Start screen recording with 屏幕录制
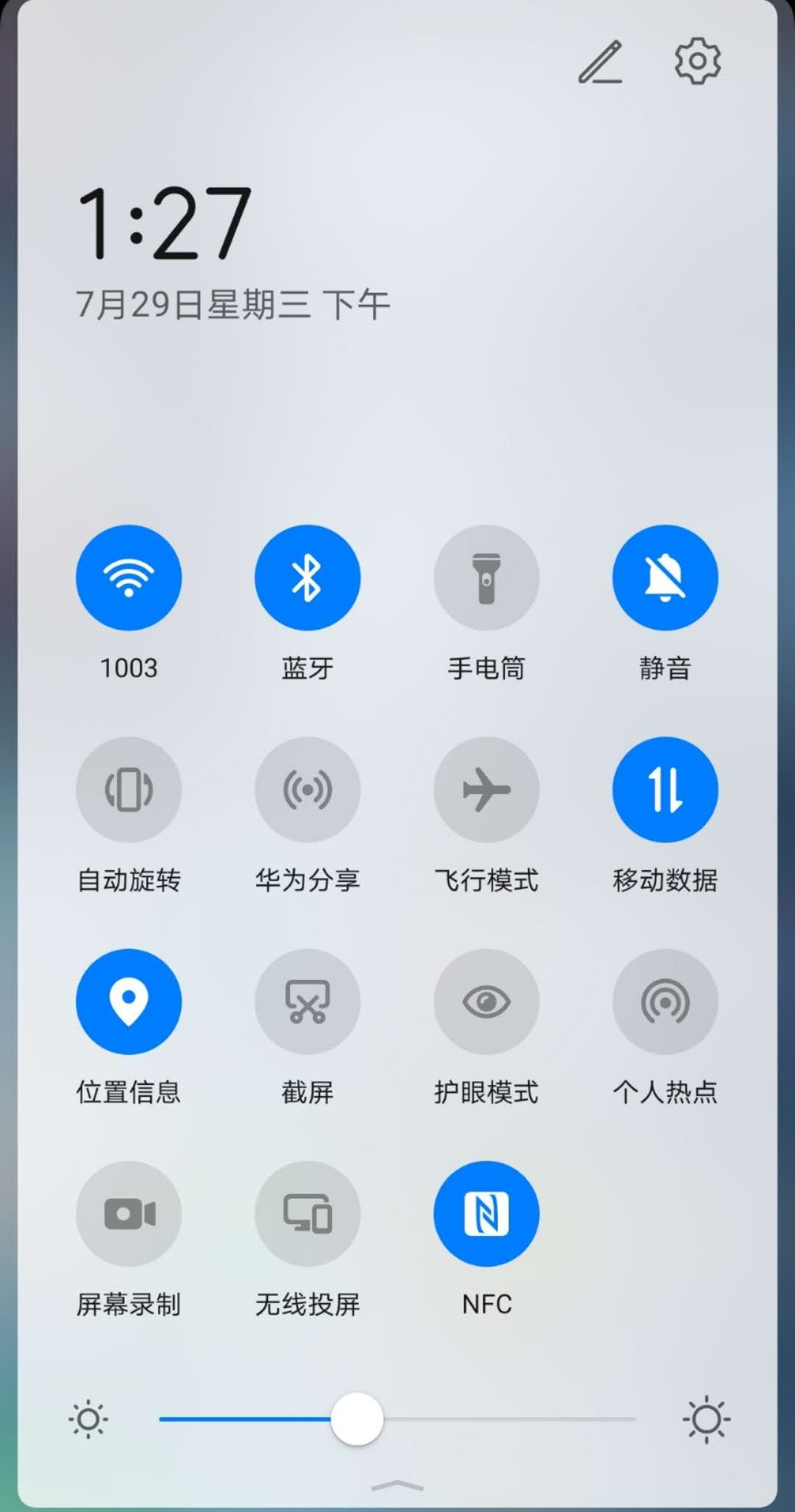 [129, 1213]
